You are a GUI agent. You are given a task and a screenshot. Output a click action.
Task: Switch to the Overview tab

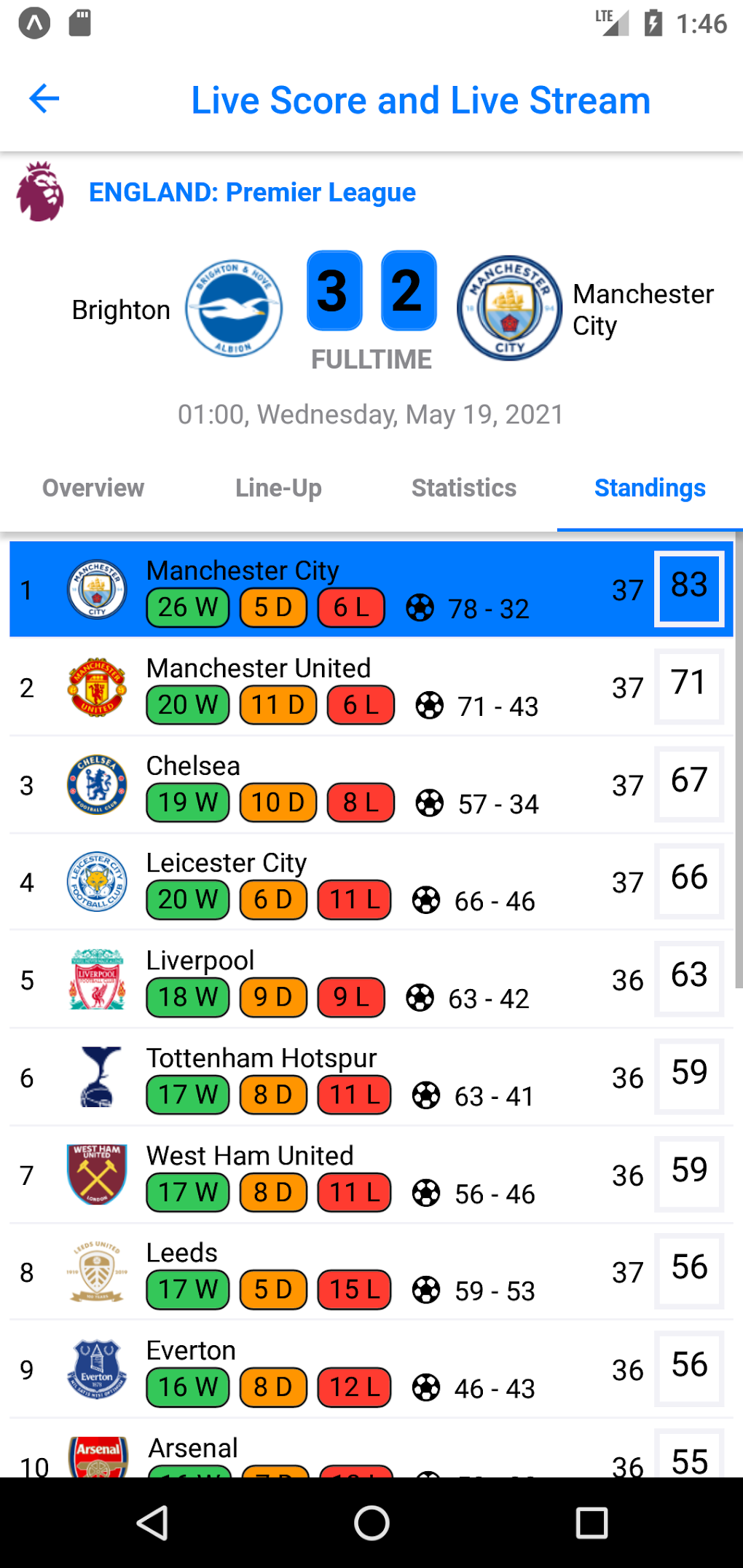pos(93,488)
